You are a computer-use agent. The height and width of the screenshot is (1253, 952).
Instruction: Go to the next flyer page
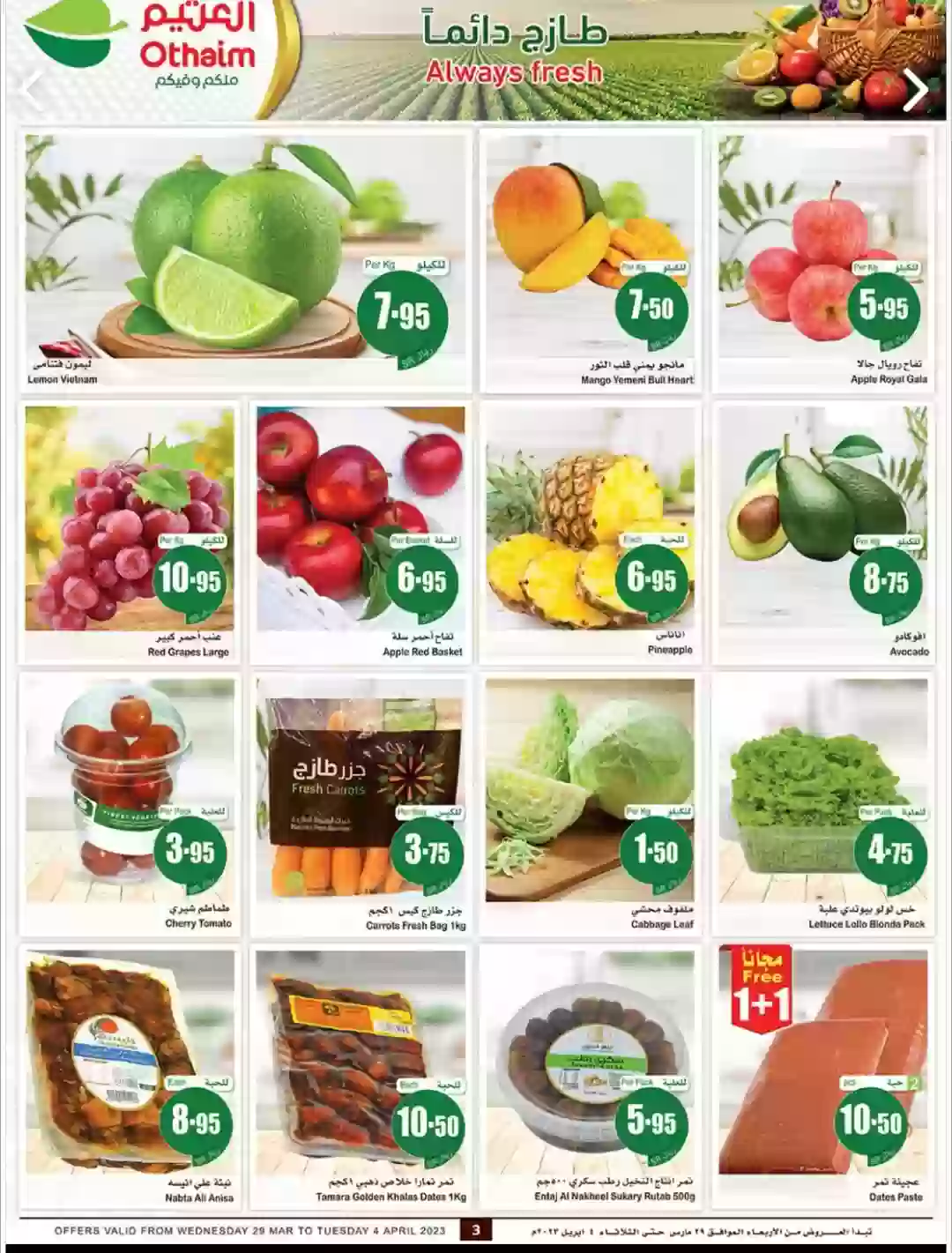[x=915, y=89]
